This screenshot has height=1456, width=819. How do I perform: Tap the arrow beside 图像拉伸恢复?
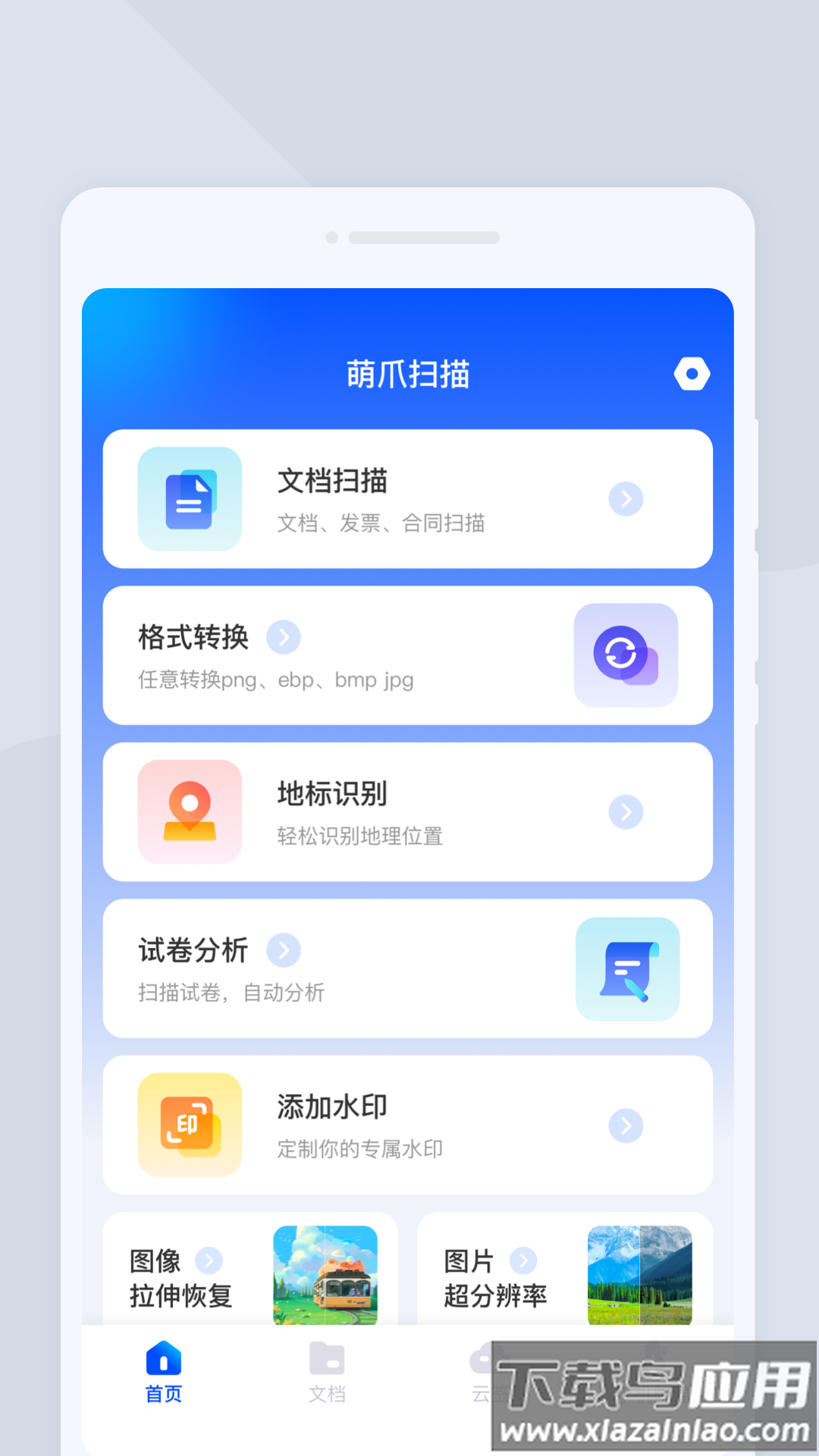pos(210,1261)
